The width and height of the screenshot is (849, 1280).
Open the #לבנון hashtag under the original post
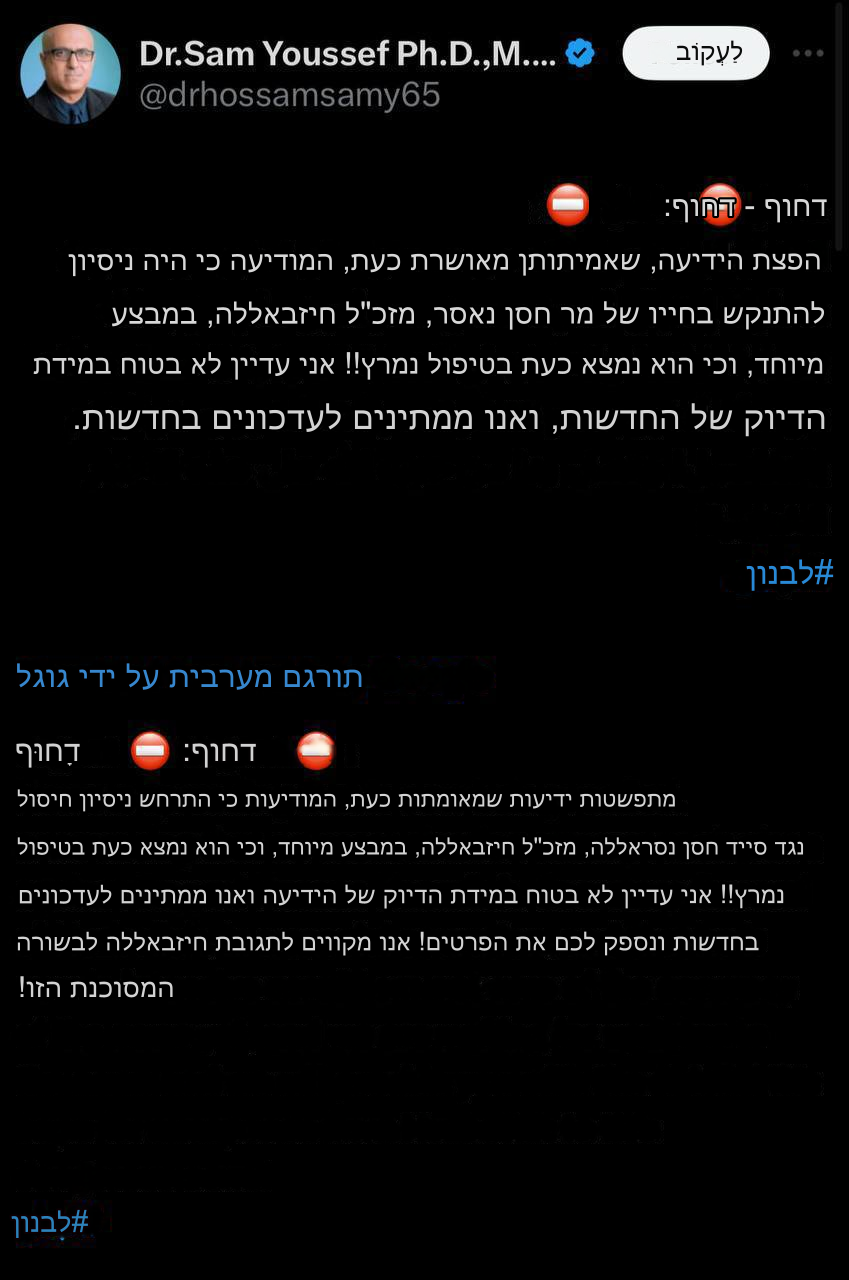pos(789,574)
